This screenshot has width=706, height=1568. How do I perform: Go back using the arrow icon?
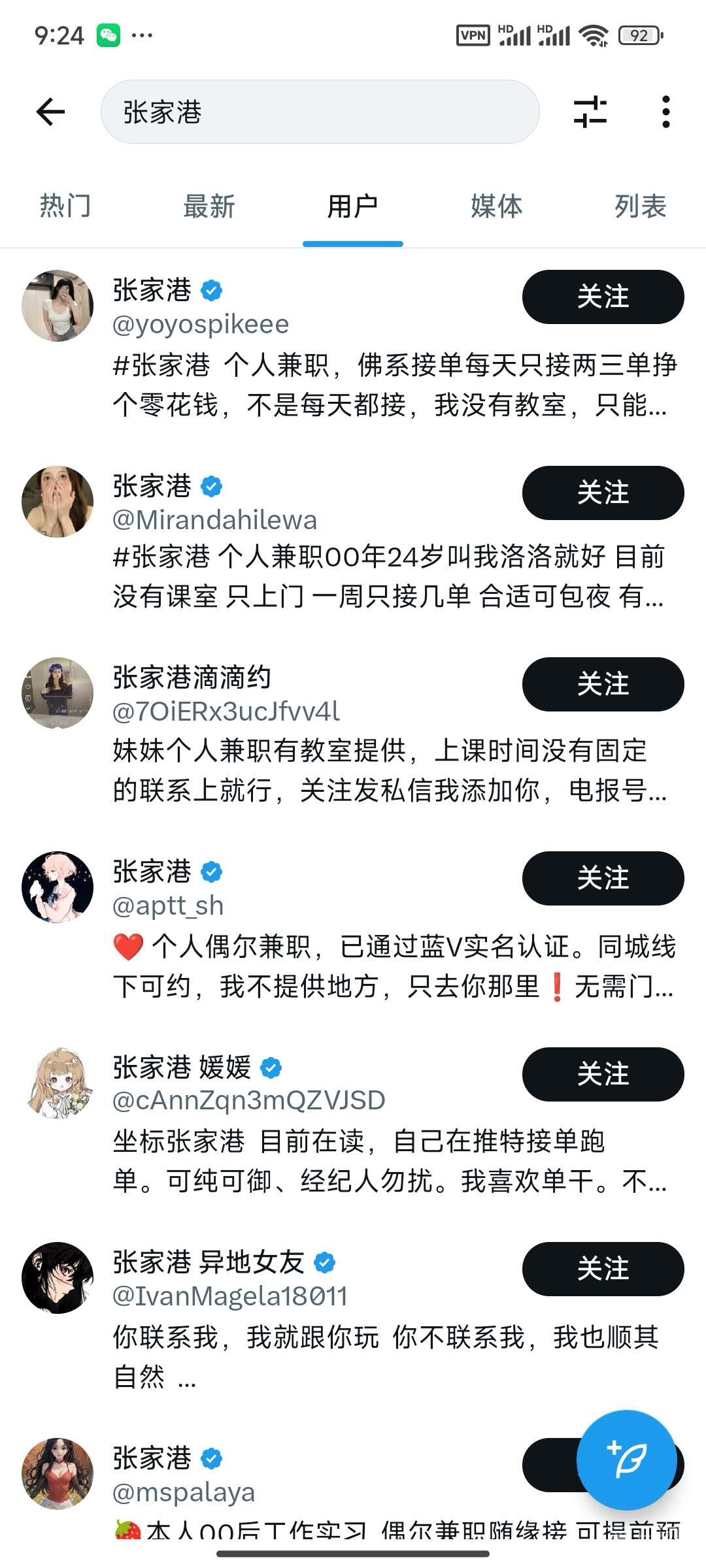pyautogui.click(x=50, y=112)
